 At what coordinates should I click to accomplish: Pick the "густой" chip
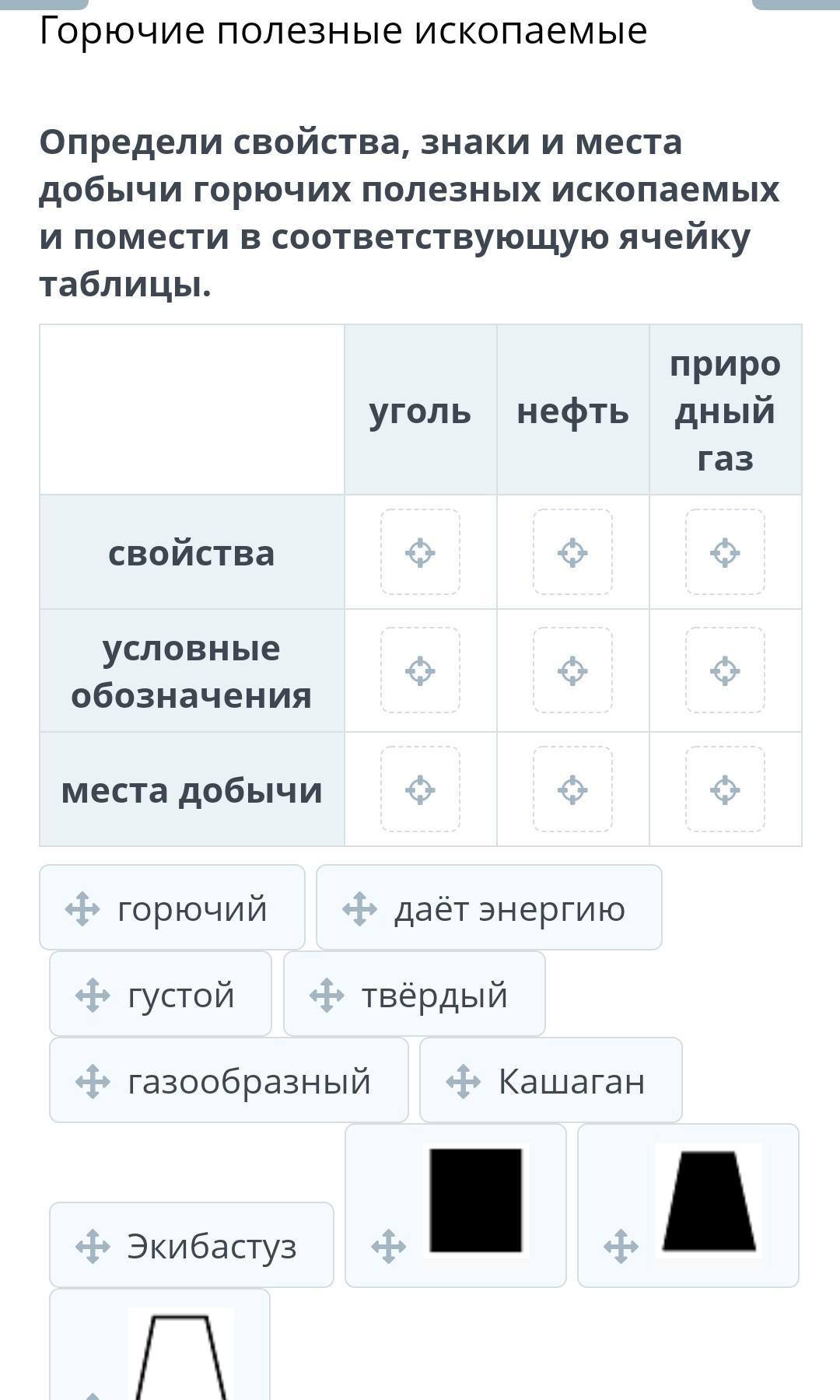(x=161, y=994)
